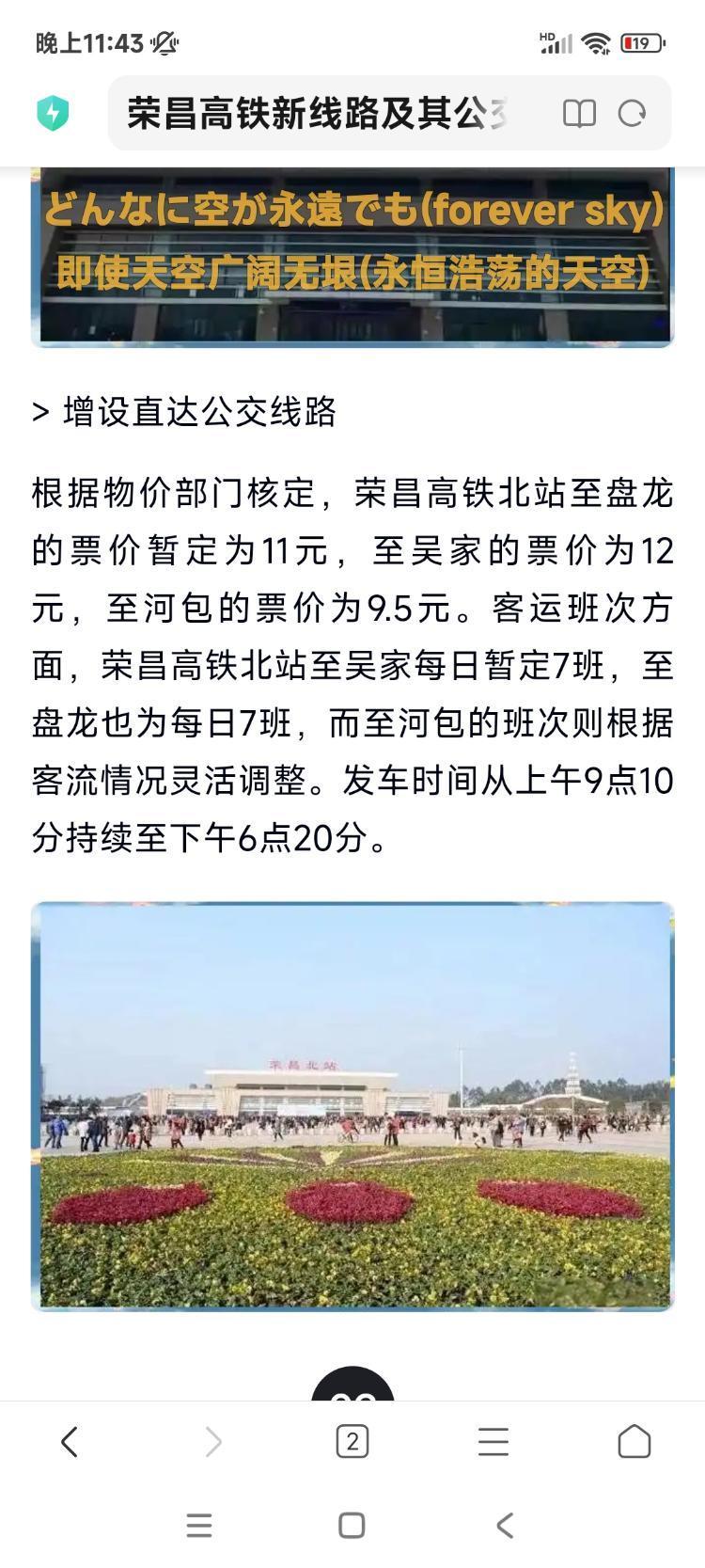
Task: Go to the browser home page
Action: (634, 1441)
